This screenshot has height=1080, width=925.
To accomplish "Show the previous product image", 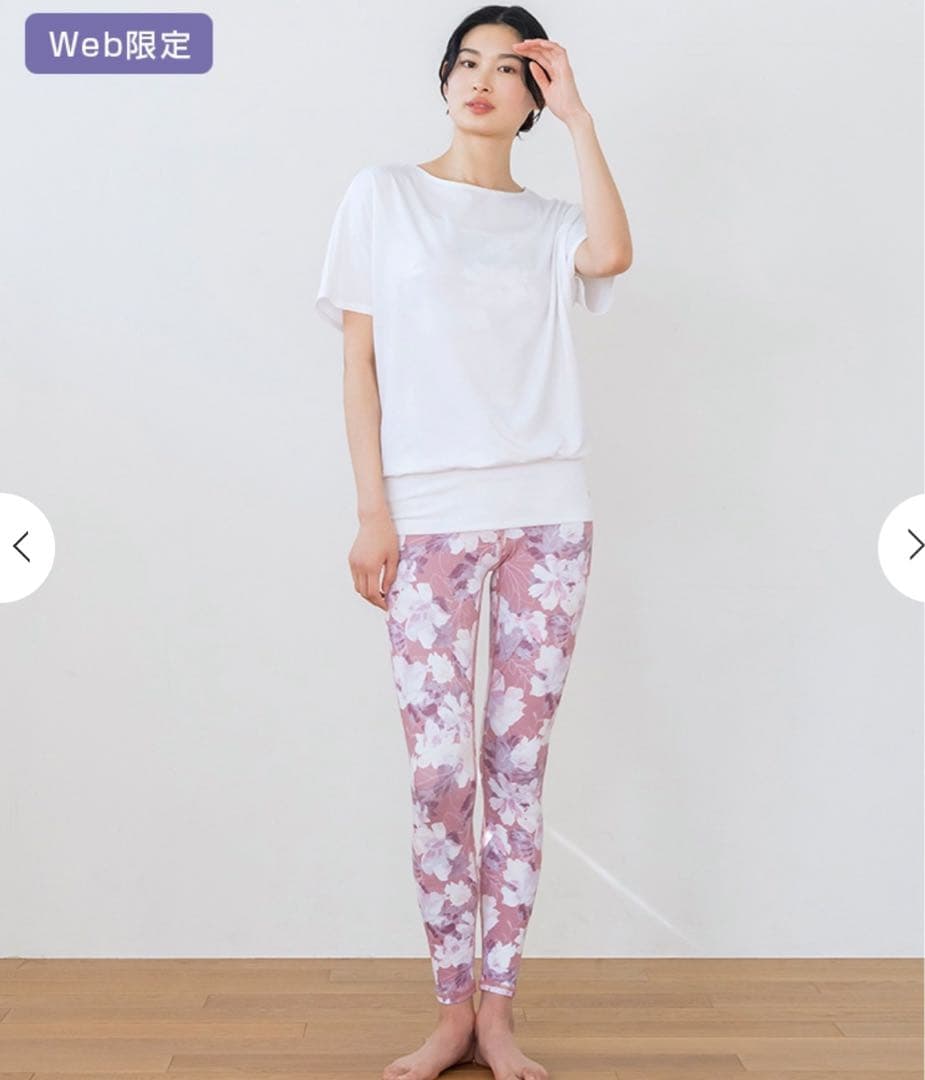I will point(22,547).
